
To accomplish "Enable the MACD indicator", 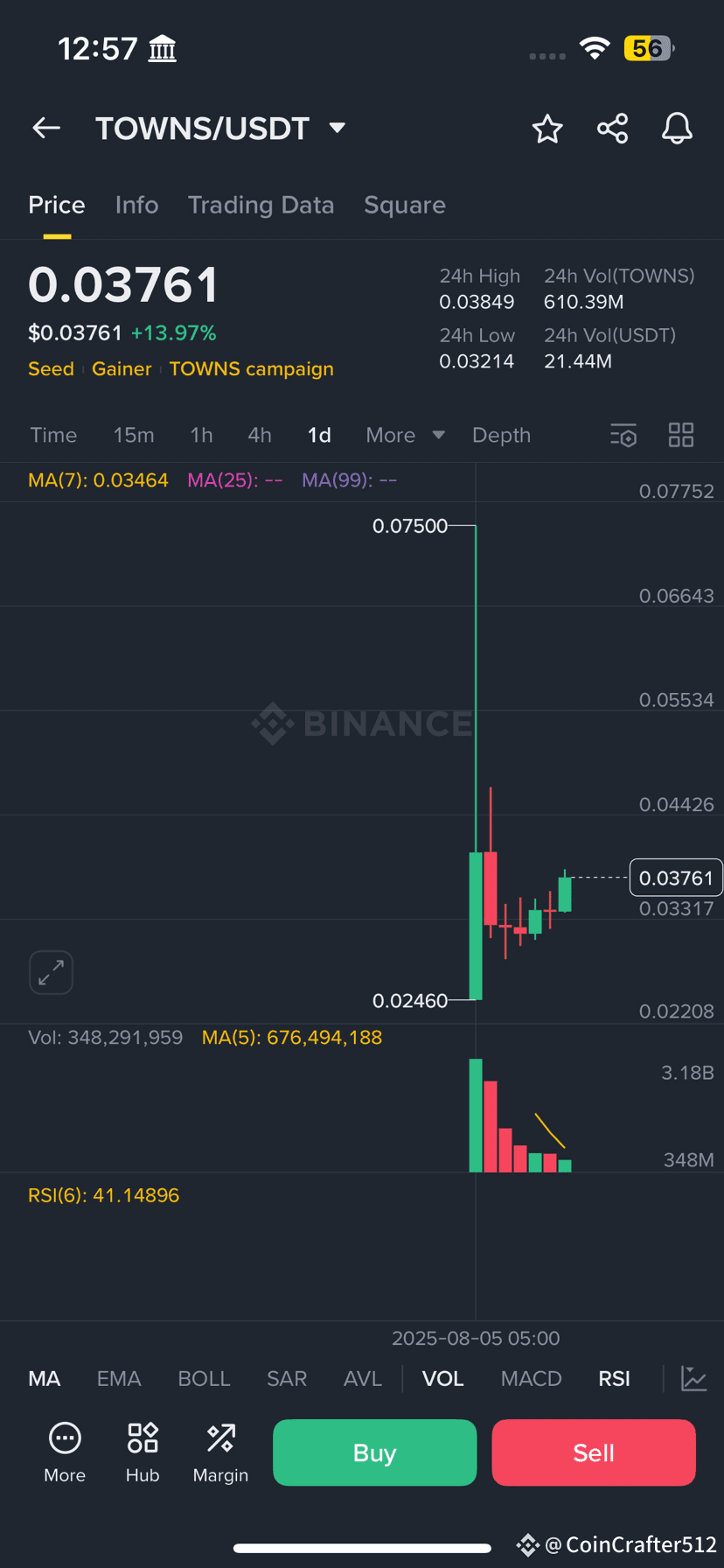I will pos(531,1379).
